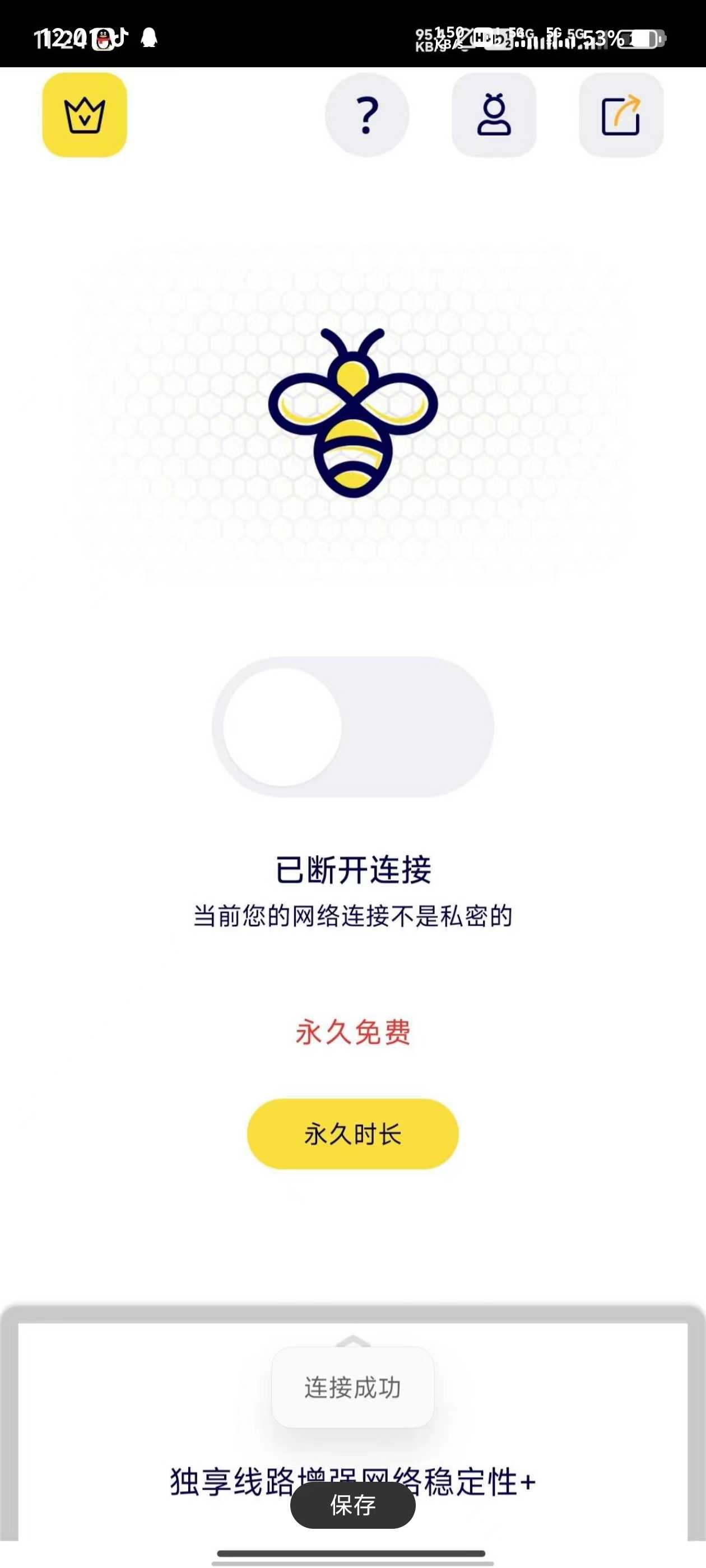
Task: Tap the 永久时长 yellow button
Action: [x=352, y=1133]
